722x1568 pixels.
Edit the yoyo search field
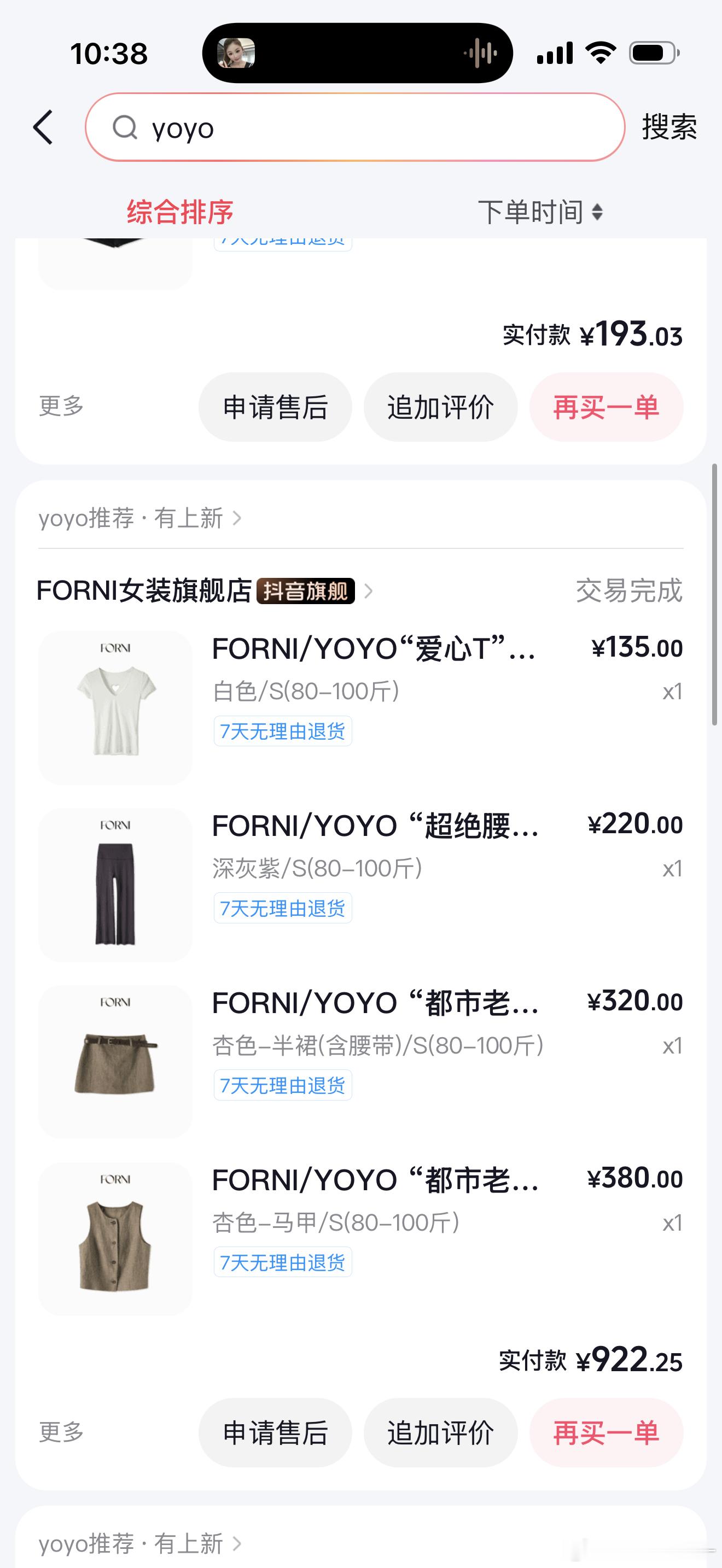click(x=355, y=127)
